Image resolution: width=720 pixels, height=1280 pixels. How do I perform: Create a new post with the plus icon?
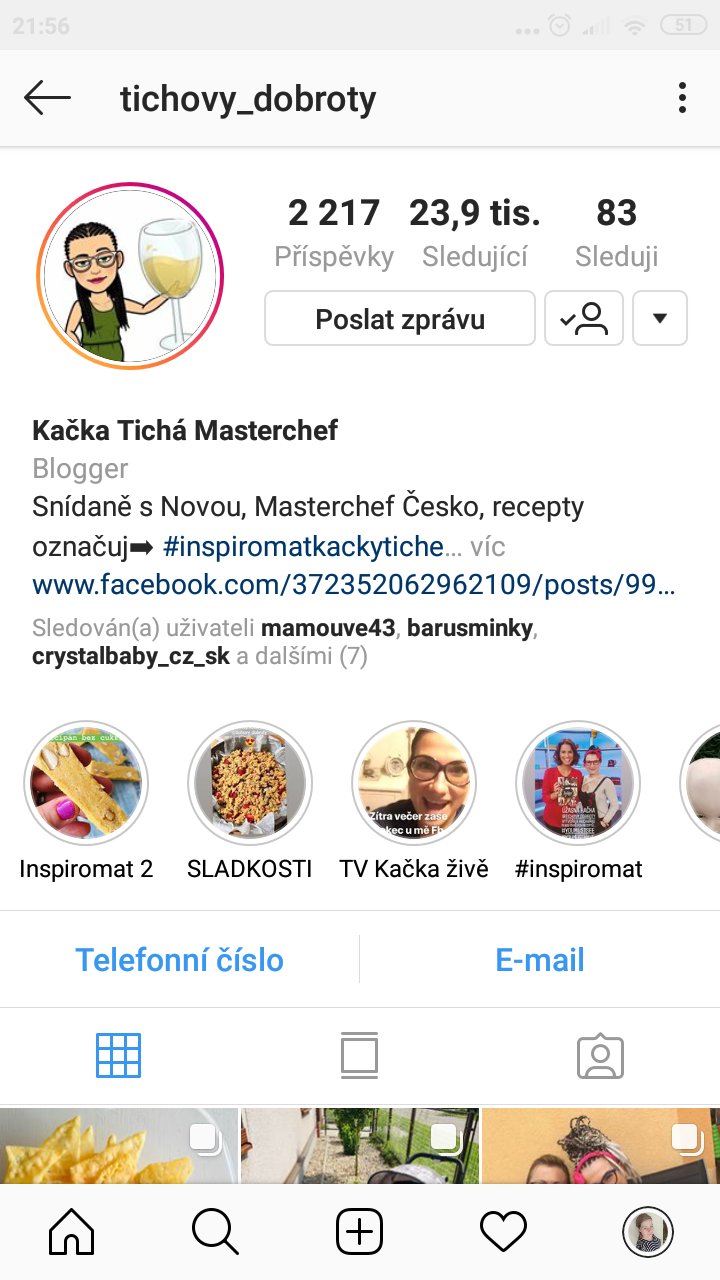point(360,1231)
